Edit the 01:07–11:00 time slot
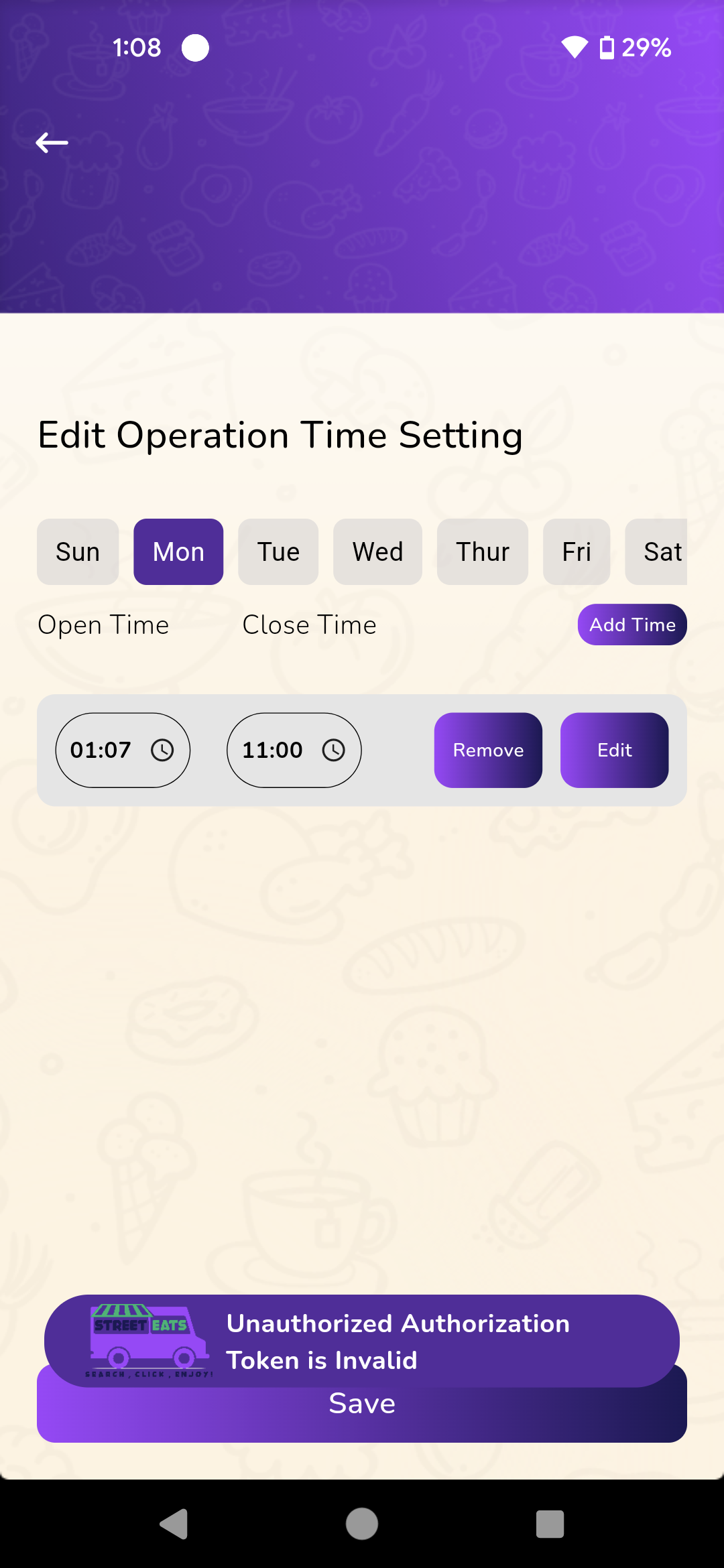Viewport: 724px width, 1568px height. coord(614,750)
